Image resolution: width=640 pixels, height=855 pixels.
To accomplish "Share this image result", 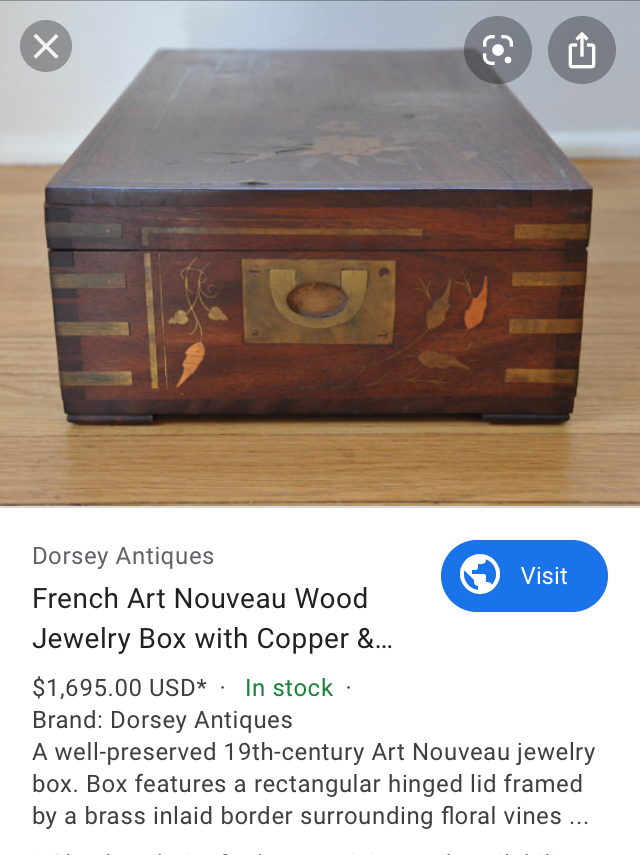I will pyautogui.click(x=581, y=49).
